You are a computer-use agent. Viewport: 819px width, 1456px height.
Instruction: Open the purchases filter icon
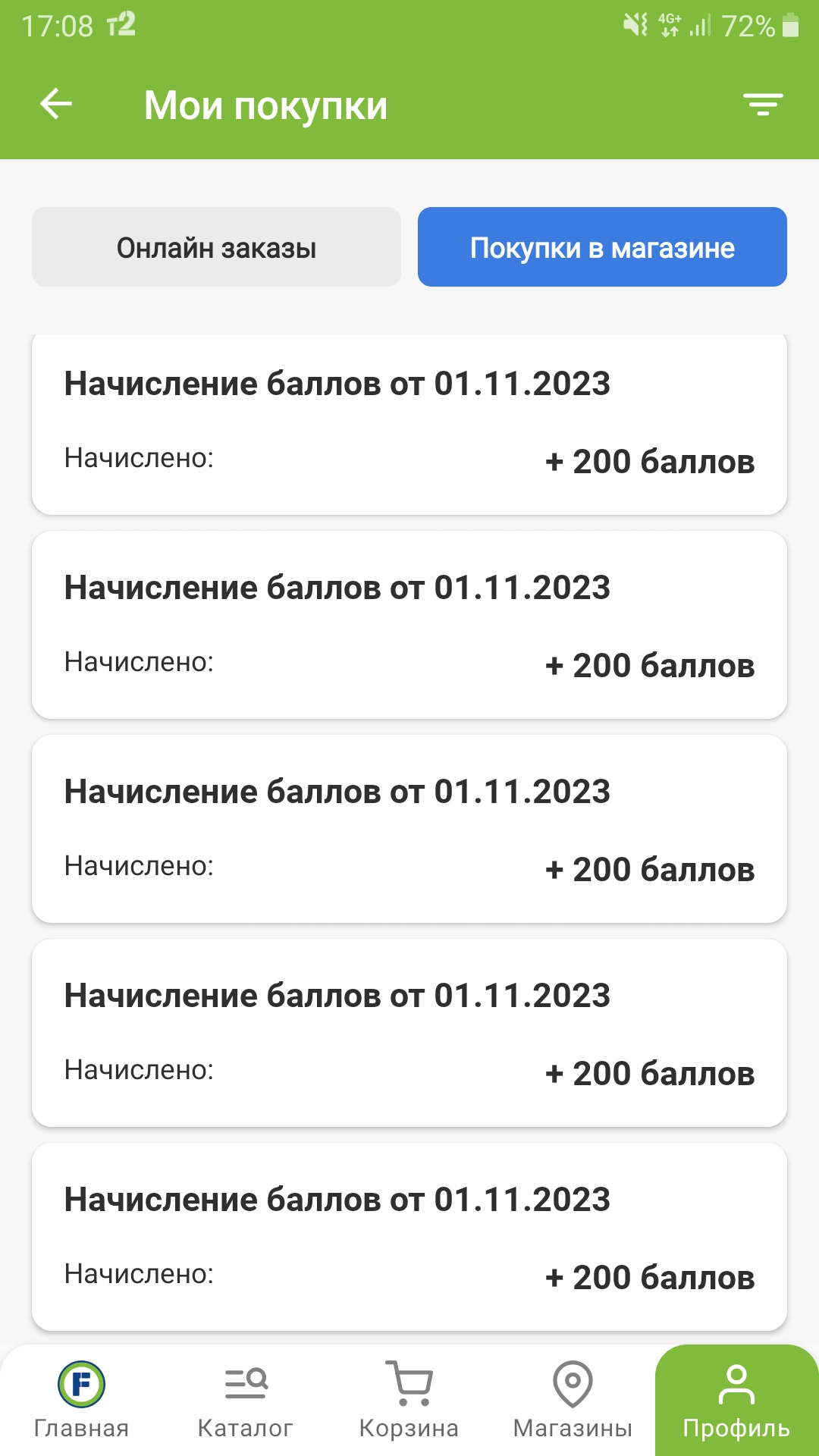[762, 105]
